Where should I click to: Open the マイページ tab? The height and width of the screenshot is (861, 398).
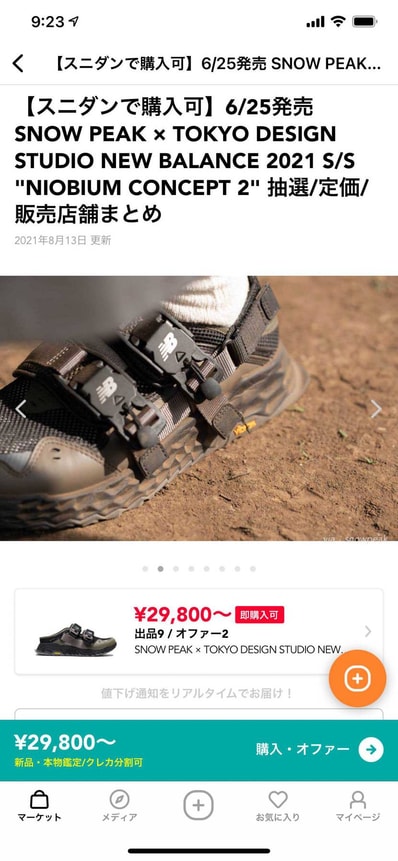[358, 806]
